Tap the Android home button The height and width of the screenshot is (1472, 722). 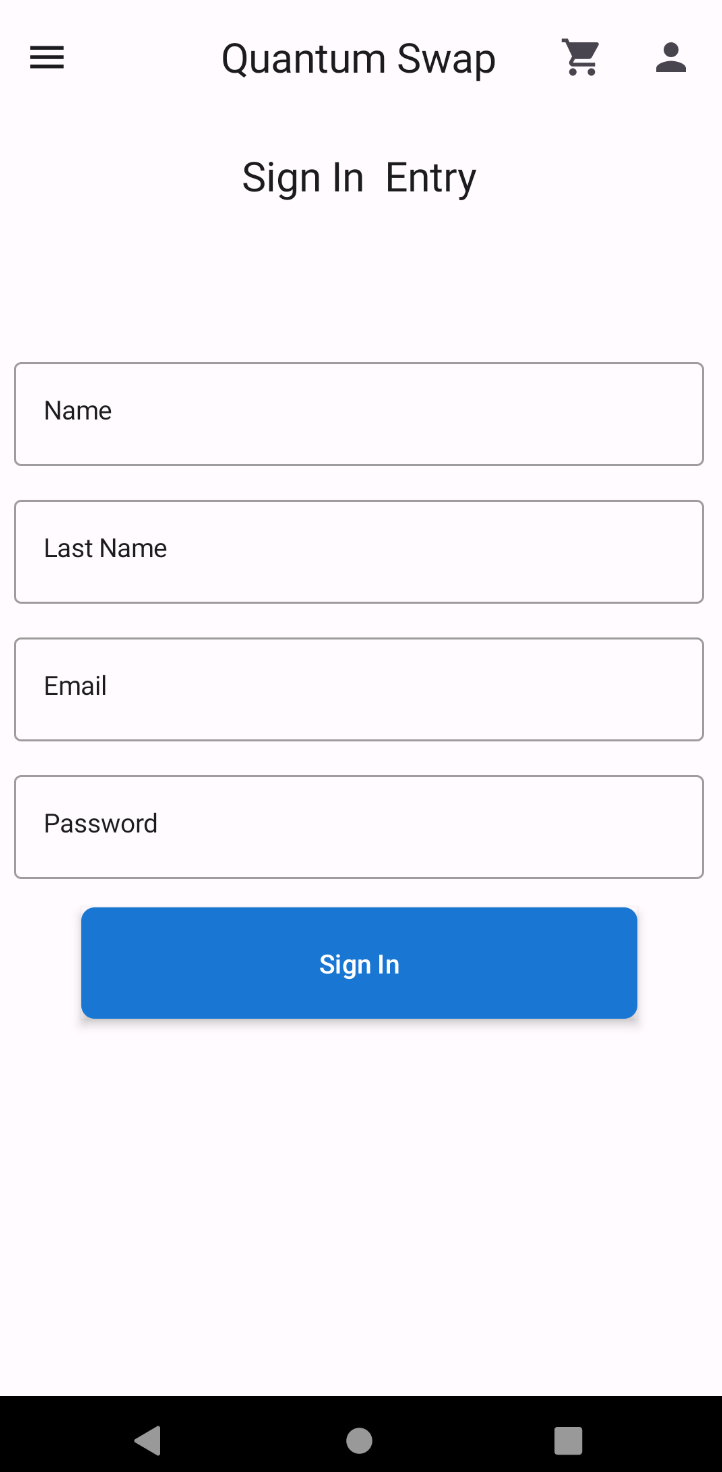pyautogui.click(x=359, y=1440)
